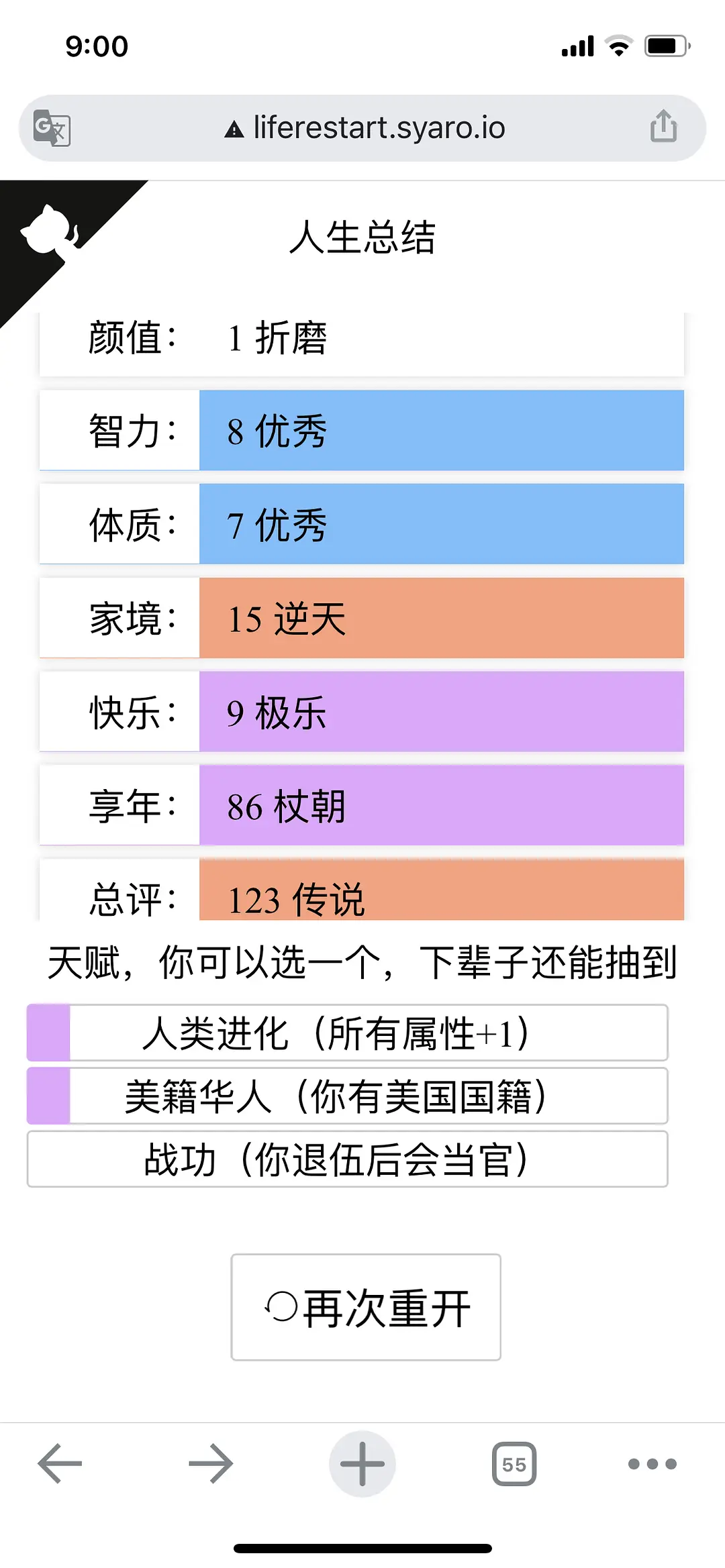Viewport: 725px width, 1568px height.
Task: Select the 战功 talent
Action: tap(348, 1159)
